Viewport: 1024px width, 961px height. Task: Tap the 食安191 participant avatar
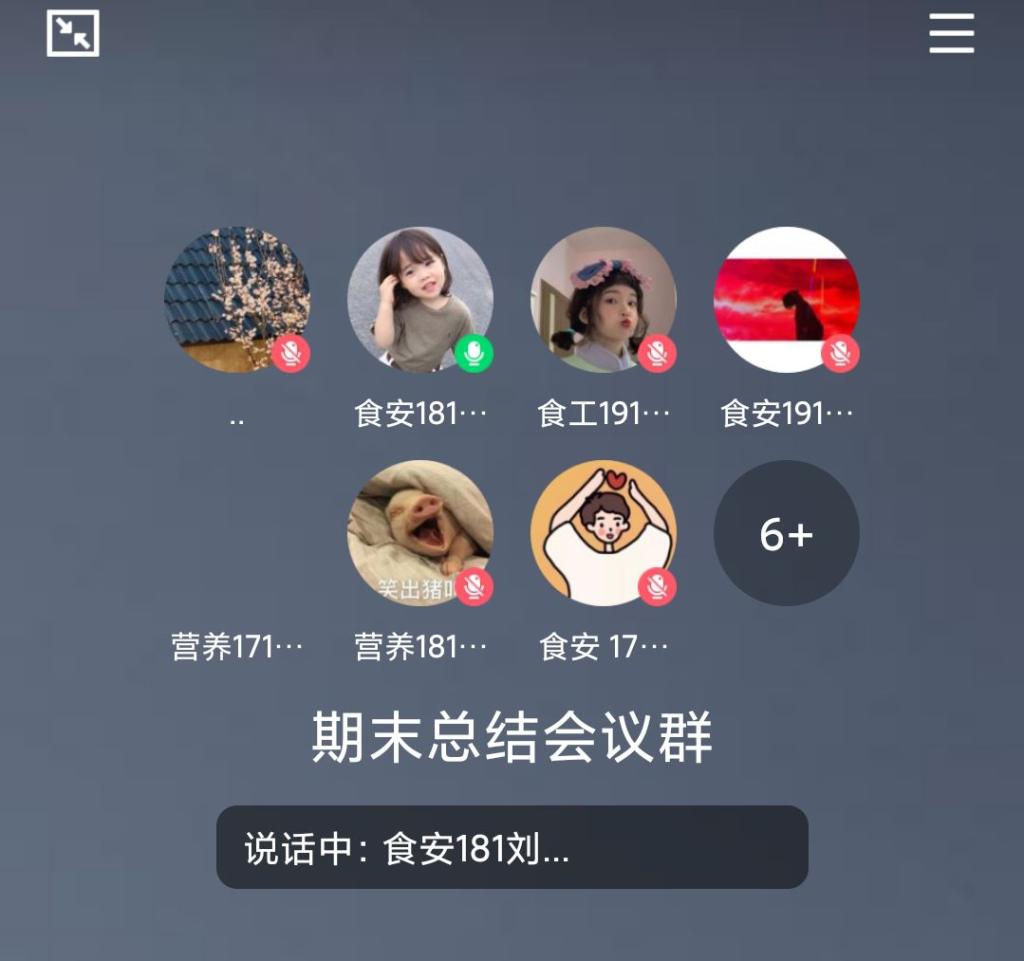click(786, 300)
